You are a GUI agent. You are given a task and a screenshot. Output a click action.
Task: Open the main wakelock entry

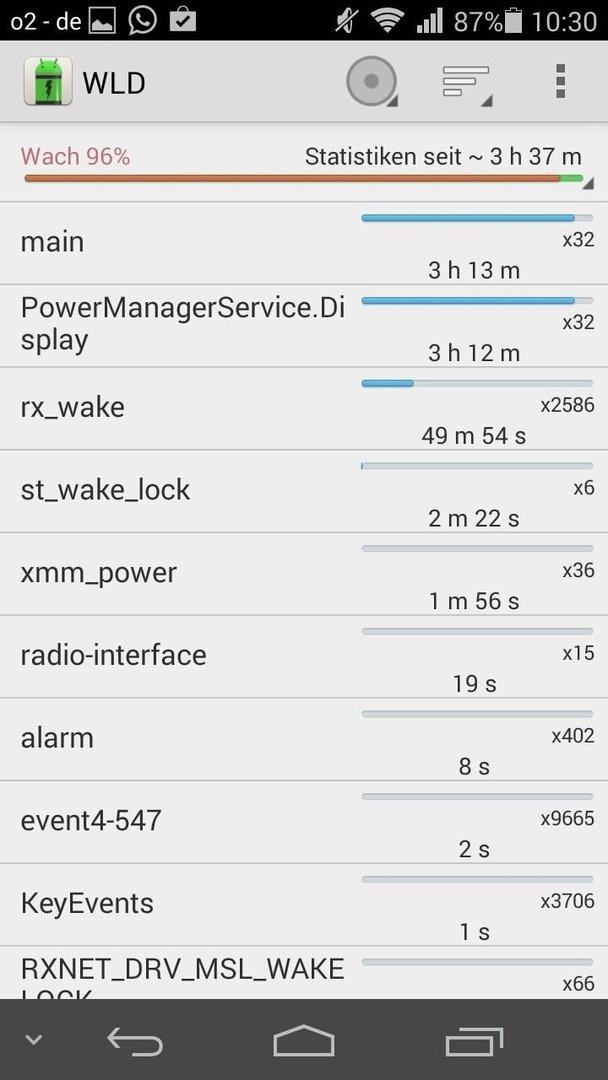click(x=304, y=243)
